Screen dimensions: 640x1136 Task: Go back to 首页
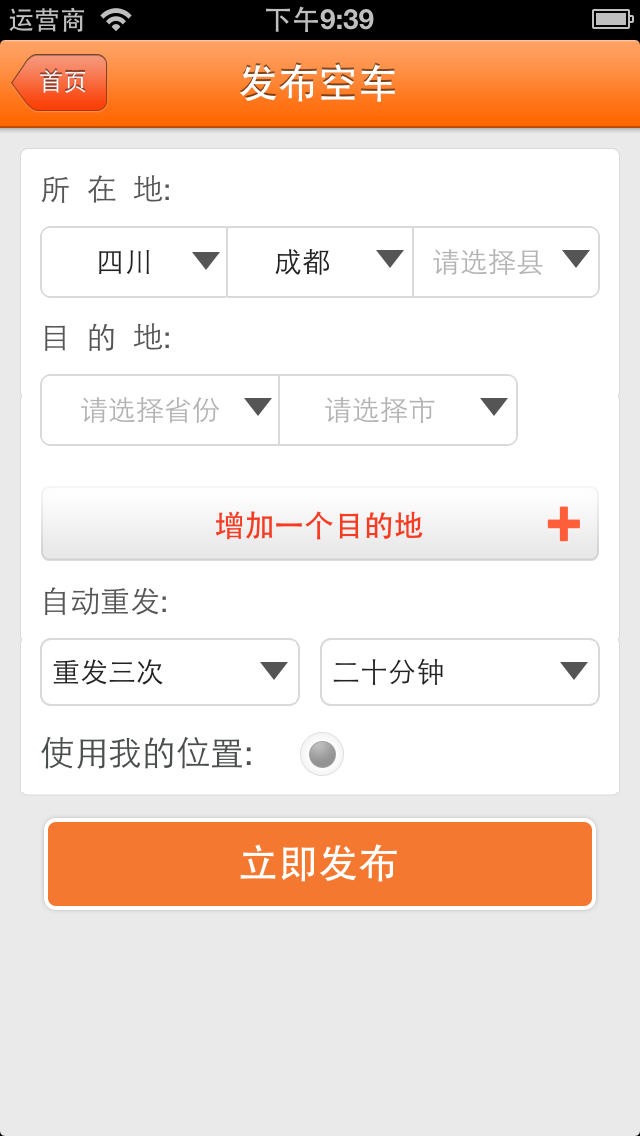point(60,82)
